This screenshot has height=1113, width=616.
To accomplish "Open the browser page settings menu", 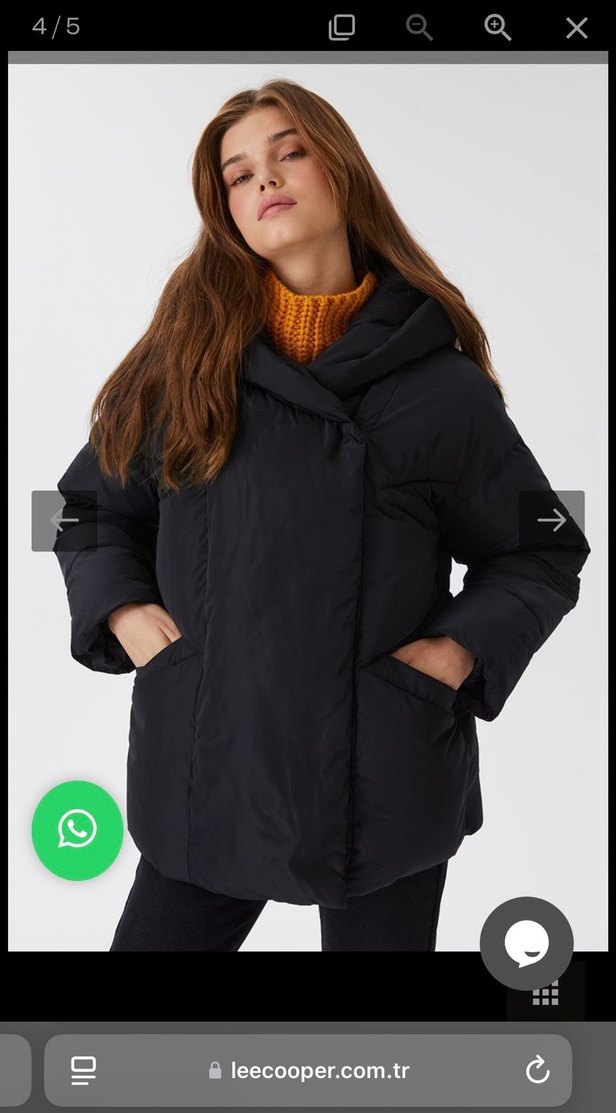I will point(84,1070).
